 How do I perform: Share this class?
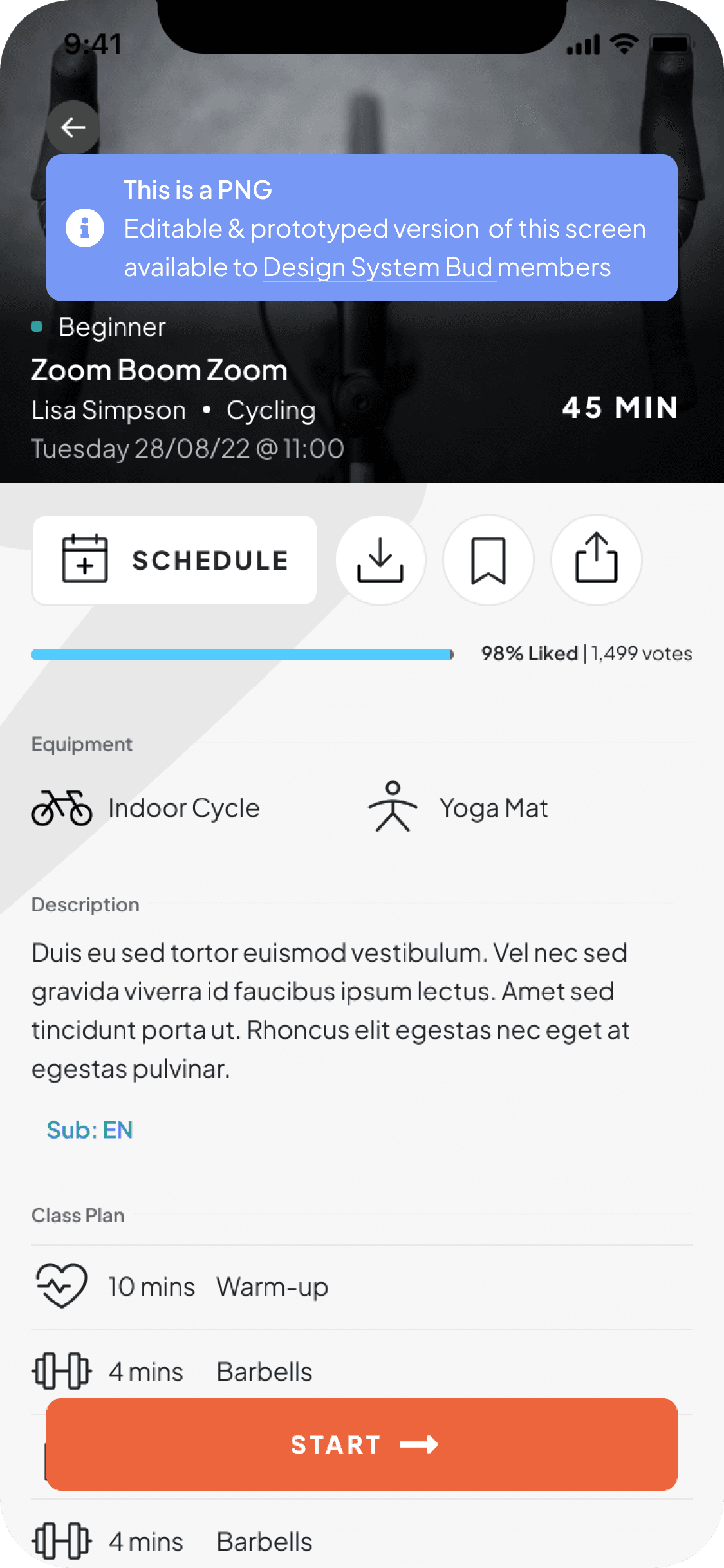point(596,560)
